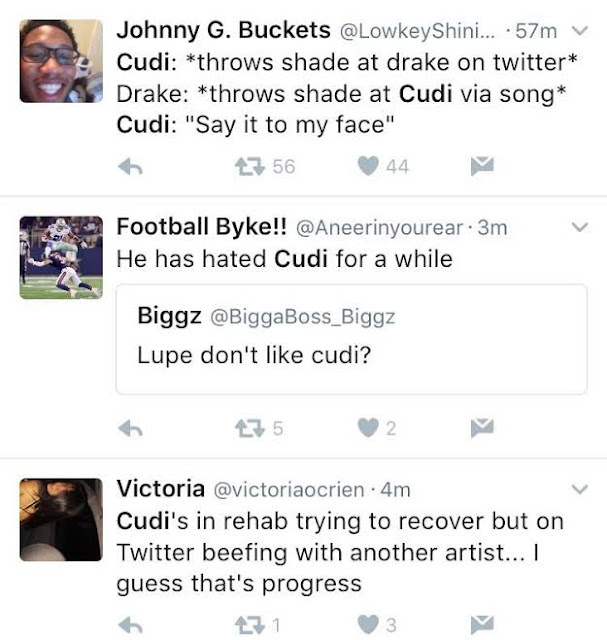Open the quoted tweet from Biggz
This screenshot has width=607, height=640.
tap(351, 338)
